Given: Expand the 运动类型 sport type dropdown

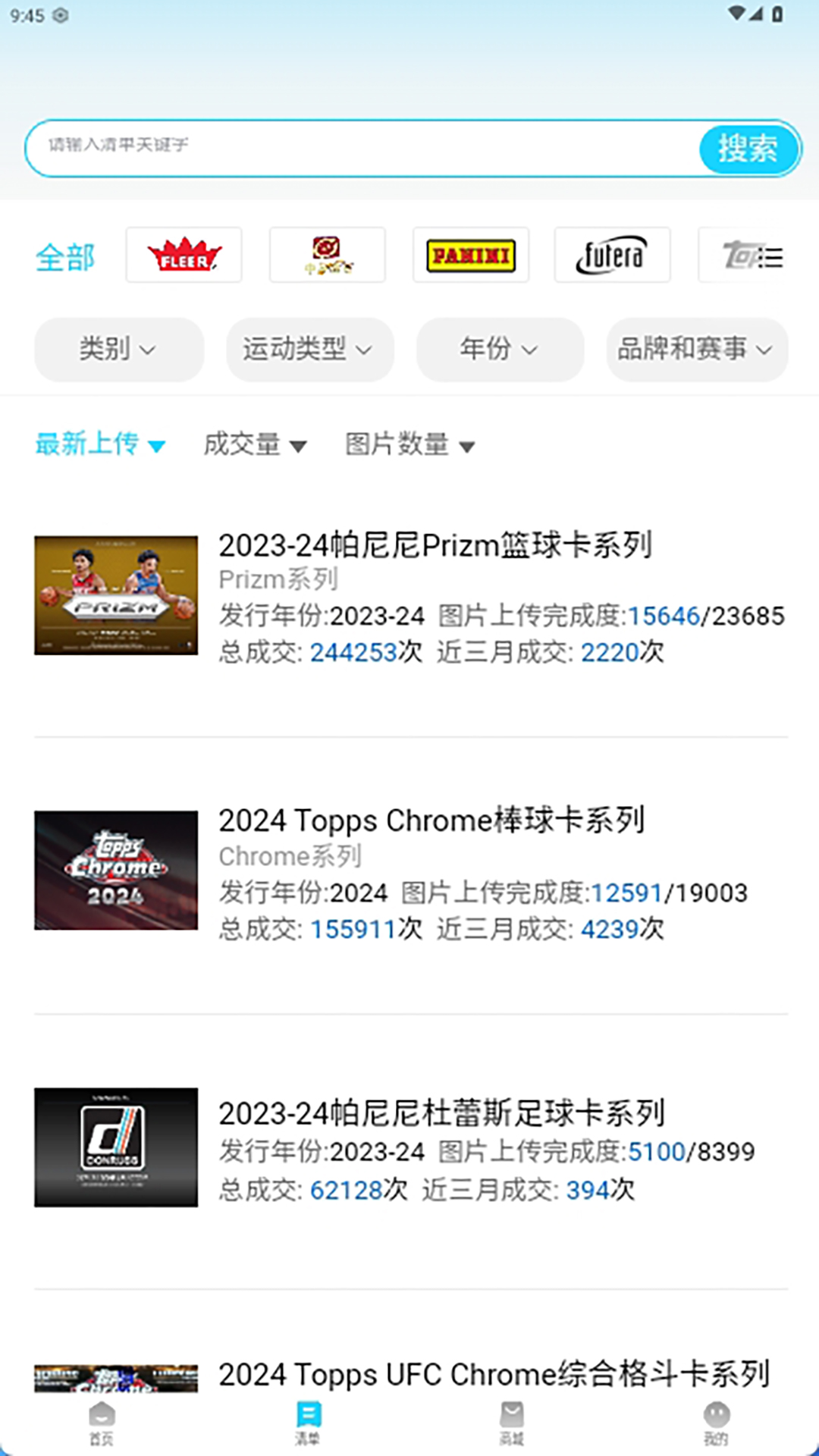Looking at the screenshot, I should click(x=309, y=350).
